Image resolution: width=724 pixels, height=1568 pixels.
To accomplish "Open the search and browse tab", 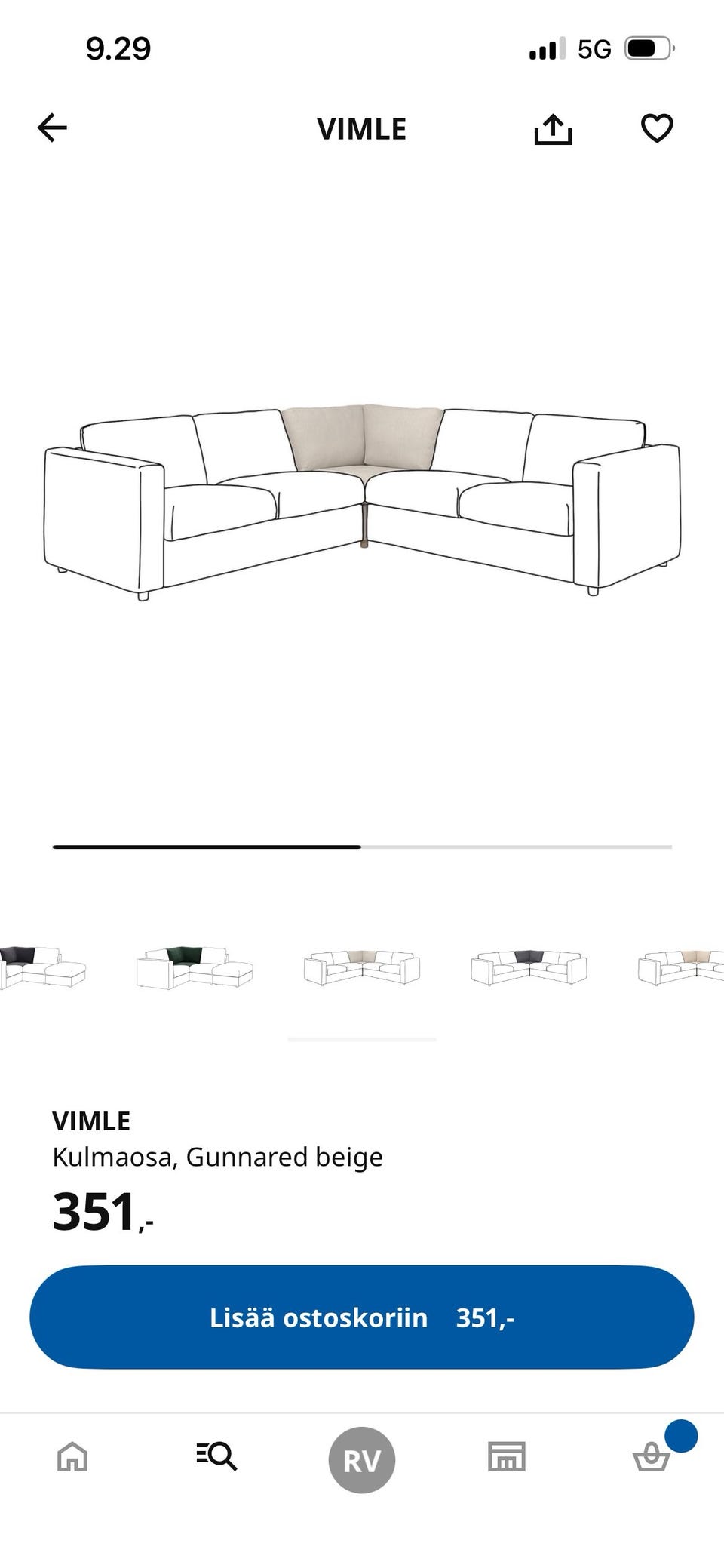I will click(216, 1456).
